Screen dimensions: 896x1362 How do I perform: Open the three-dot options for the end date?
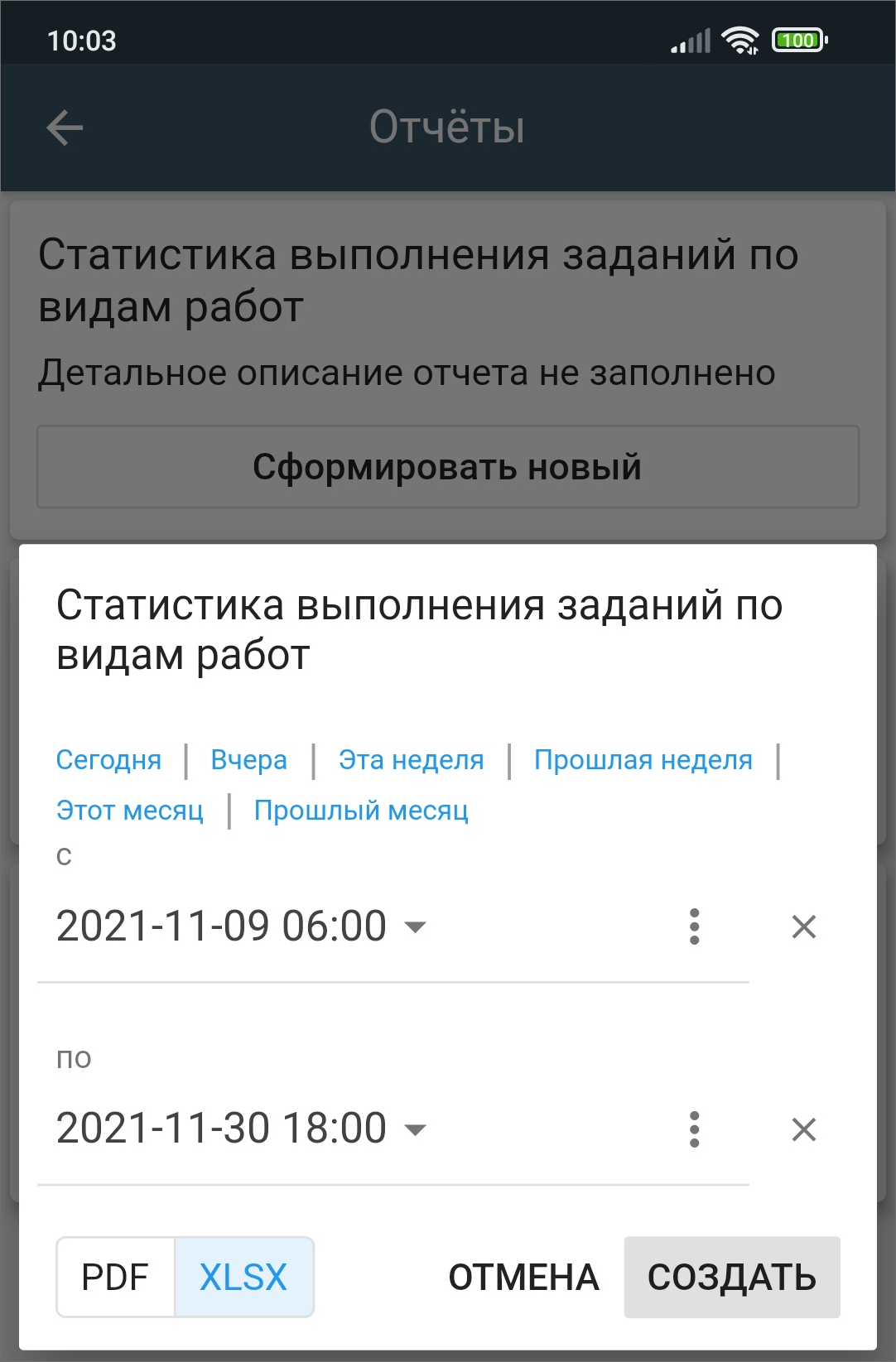pos(694,1129)
